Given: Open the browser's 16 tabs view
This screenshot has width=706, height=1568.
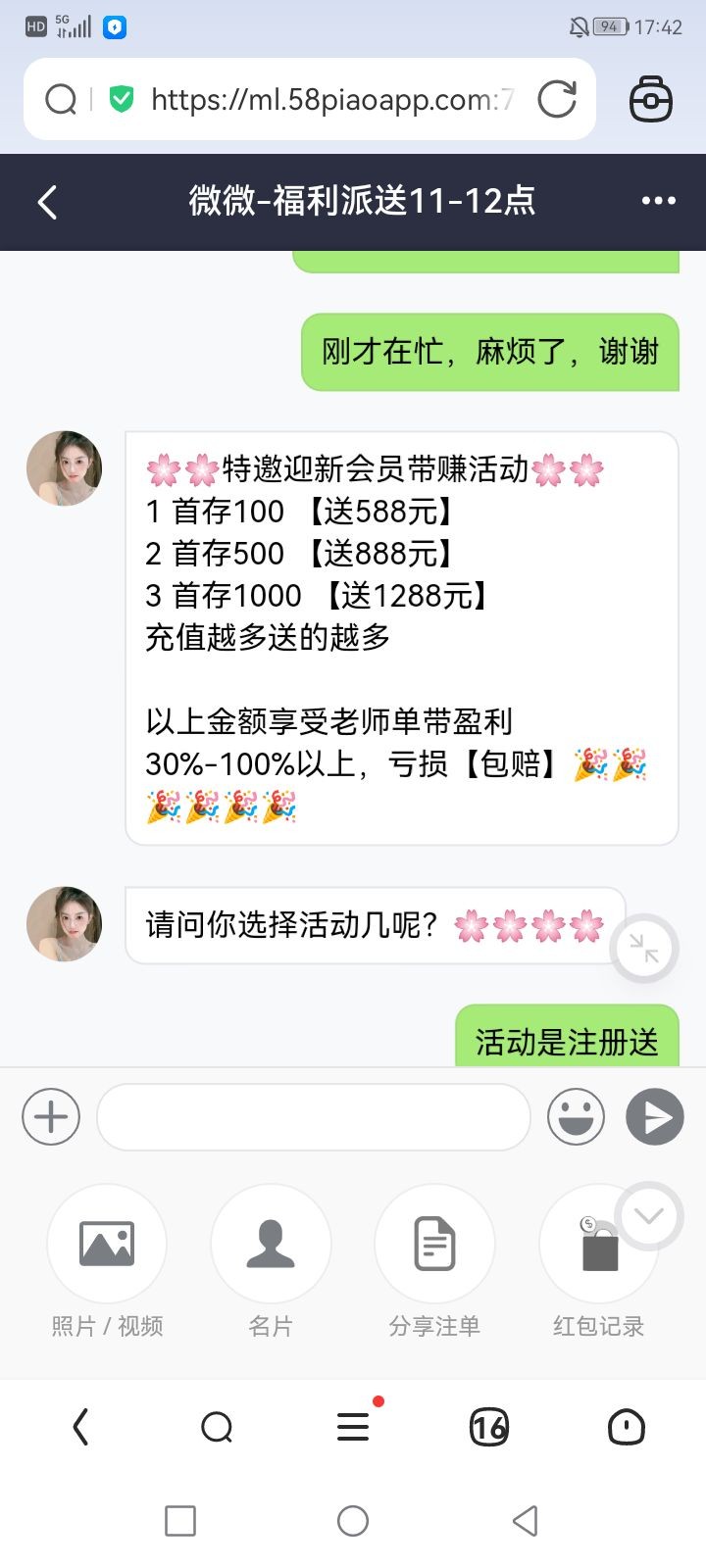Looking at the screenshot, I should click(488, 1427).
